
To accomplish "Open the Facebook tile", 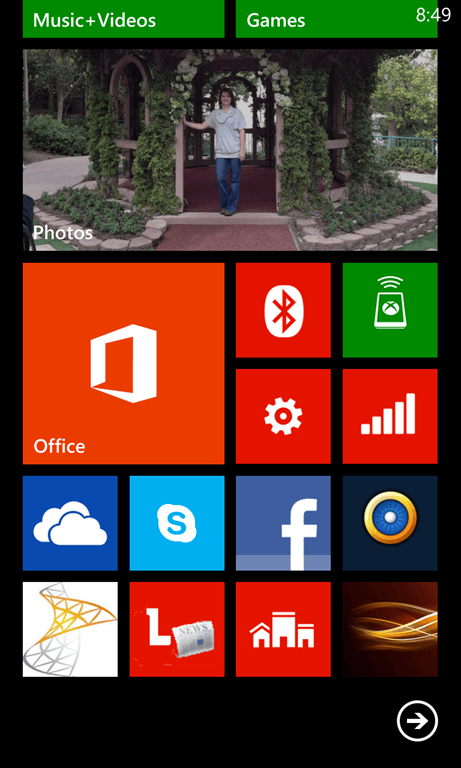I will pyautogui.click(x=283, y=523).
